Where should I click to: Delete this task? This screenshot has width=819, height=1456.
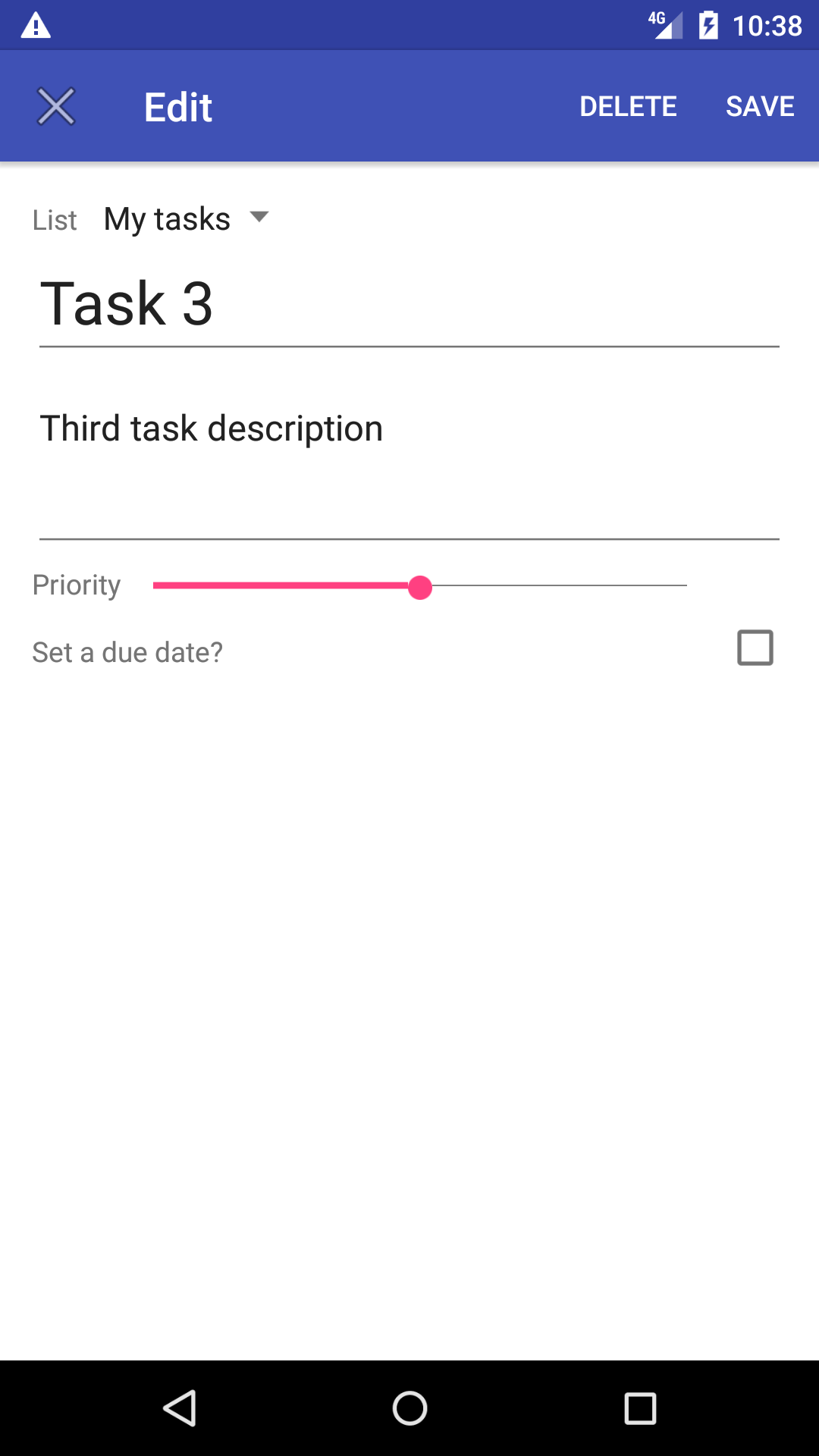point(628,106)
